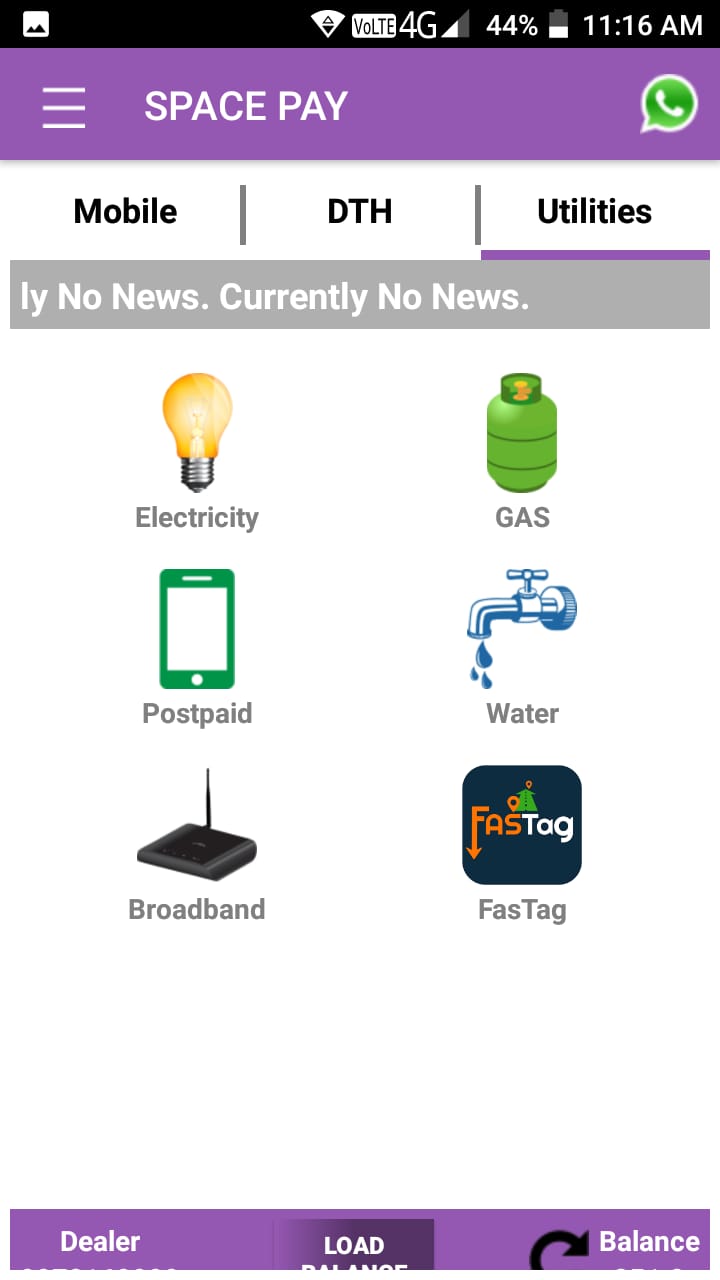Switch to the DTH tab

[x=360, y=212]
